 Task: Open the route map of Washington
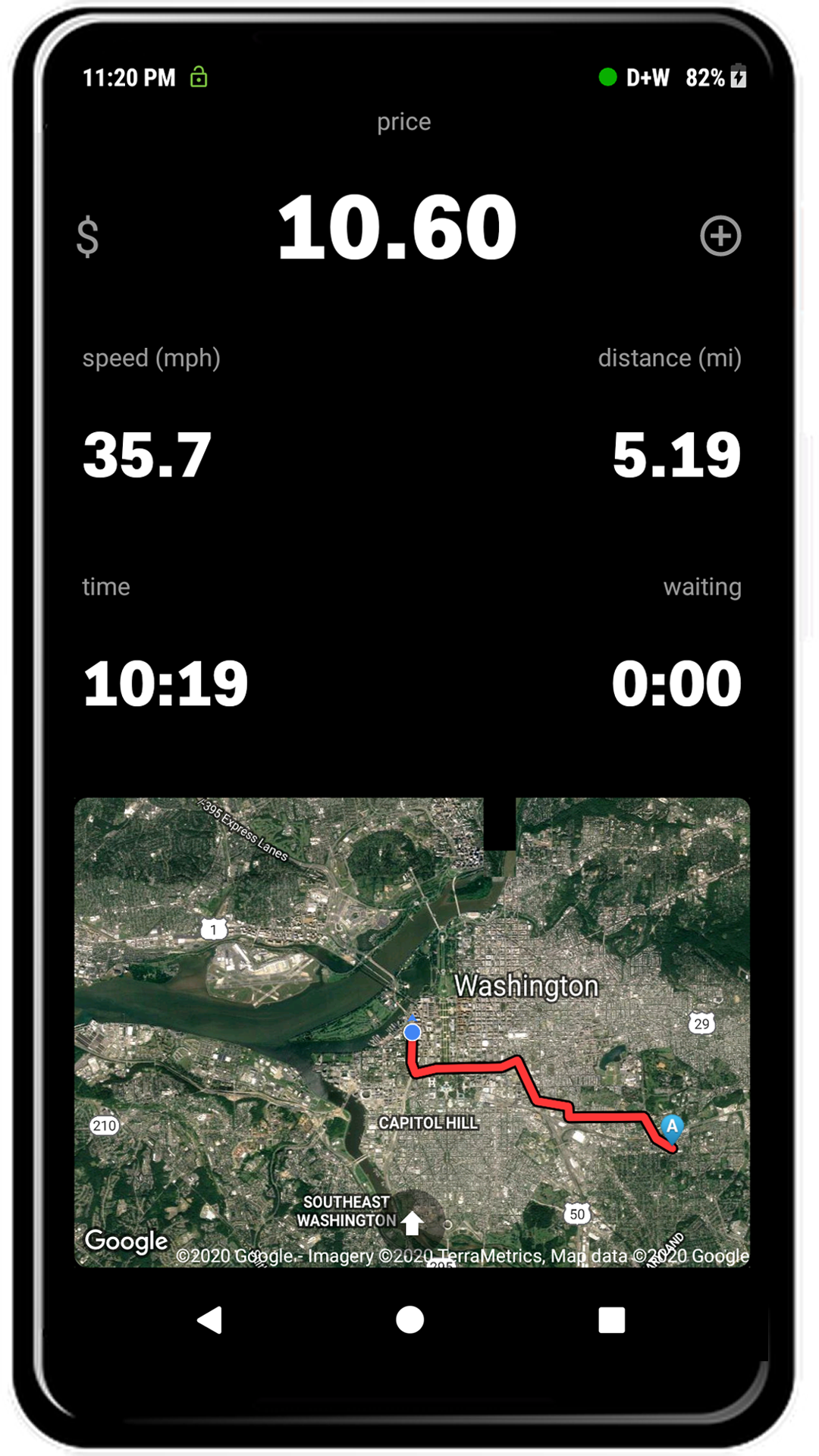coord(412,1032)
